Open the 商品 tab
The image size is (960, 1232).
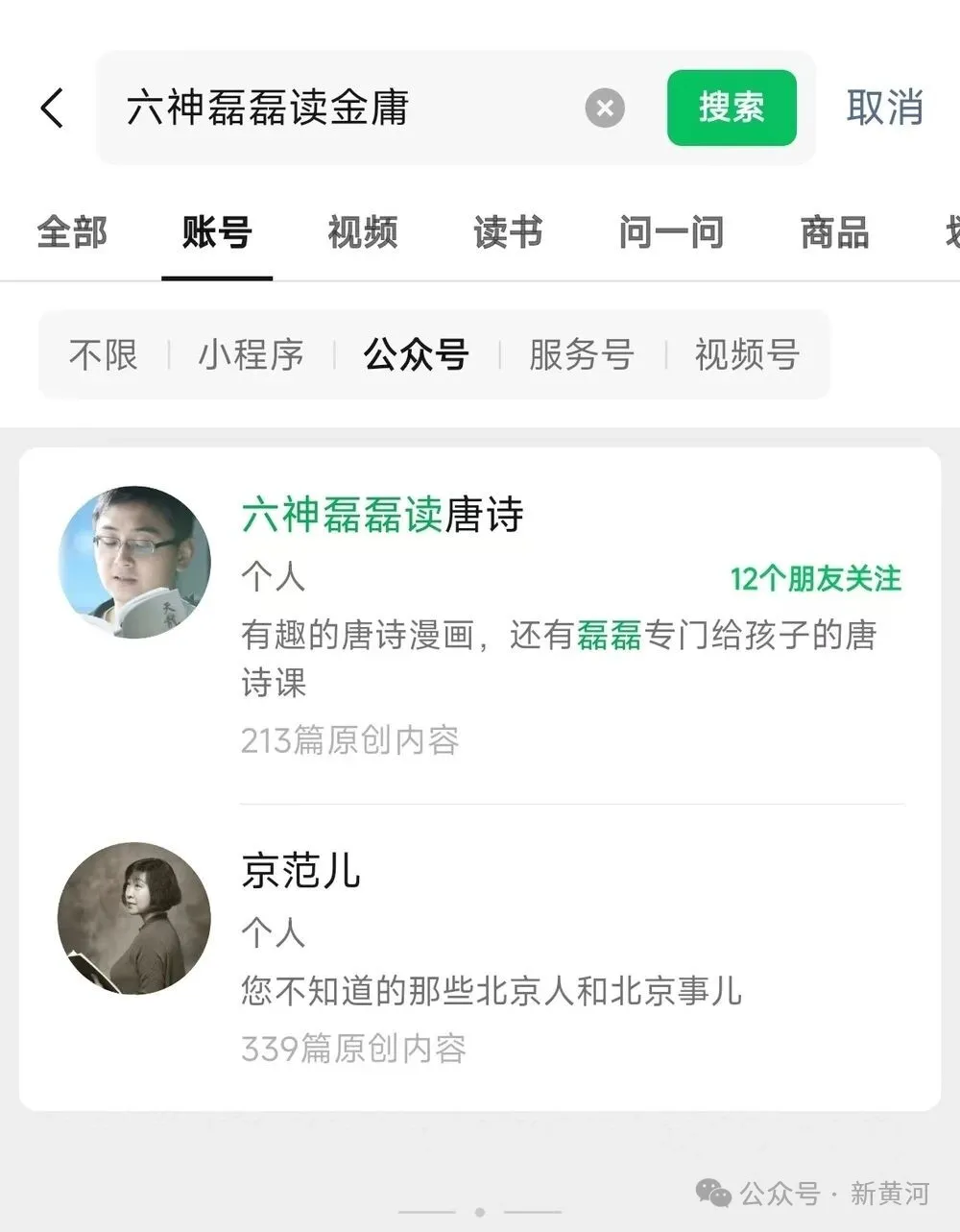[x=834, y=232]
